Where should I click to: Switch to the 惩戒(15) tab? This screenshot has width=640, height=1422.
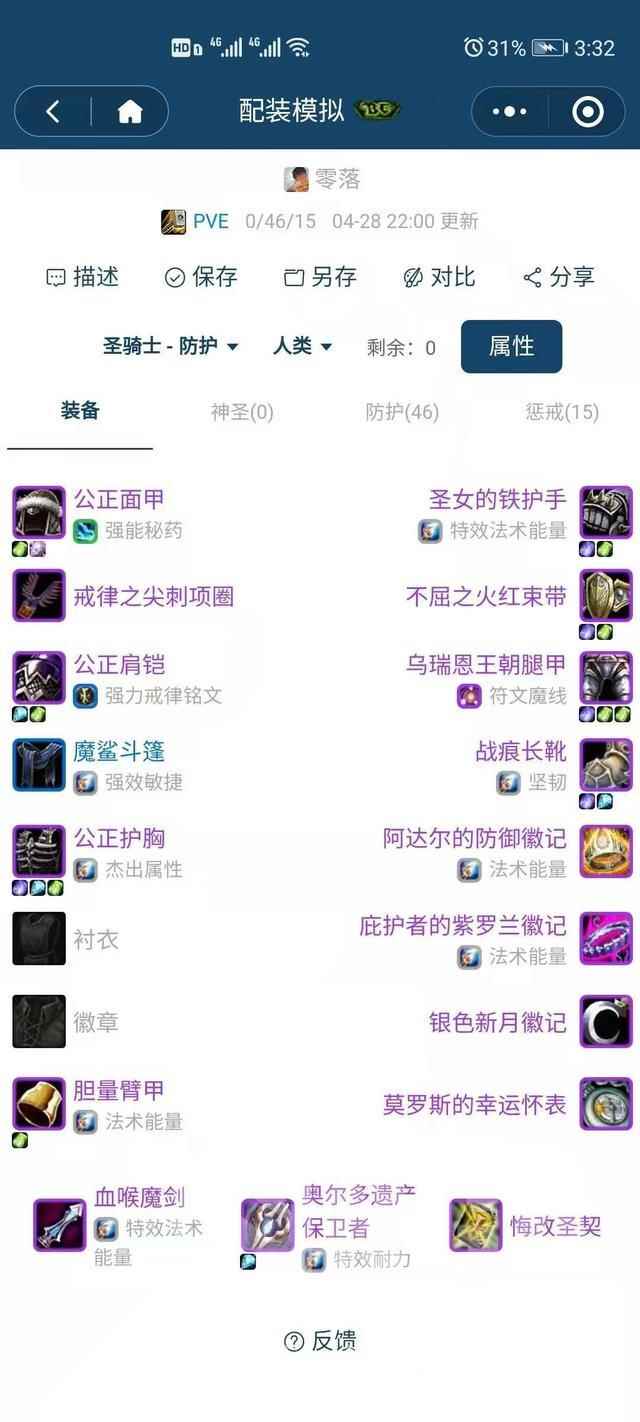(562, 412)
